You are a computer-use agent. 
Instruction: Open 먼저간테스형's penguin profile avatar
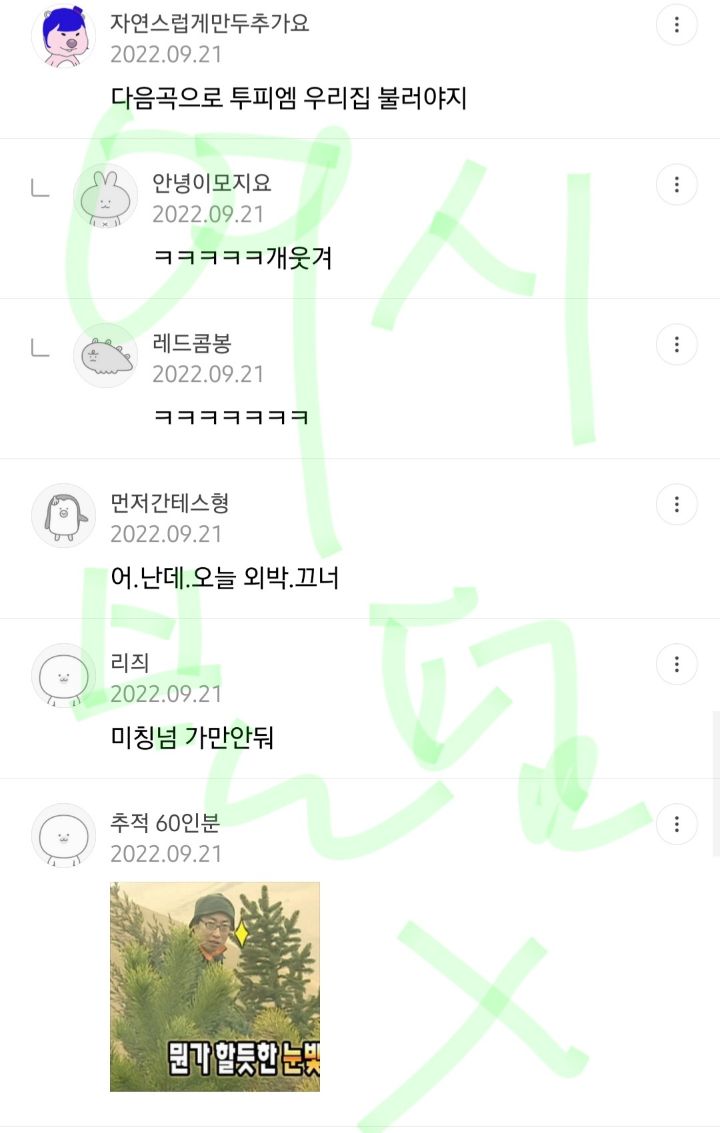point(64,516)
